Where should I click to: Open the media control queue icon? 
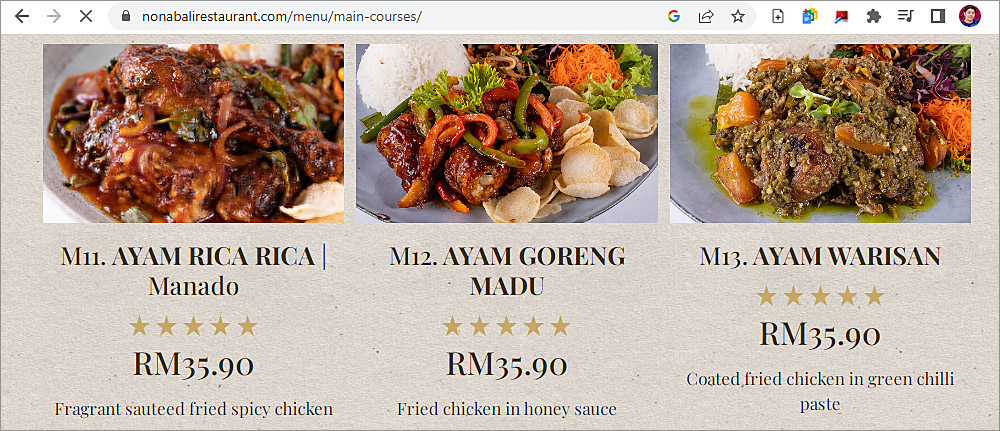[x=906, y=16]
